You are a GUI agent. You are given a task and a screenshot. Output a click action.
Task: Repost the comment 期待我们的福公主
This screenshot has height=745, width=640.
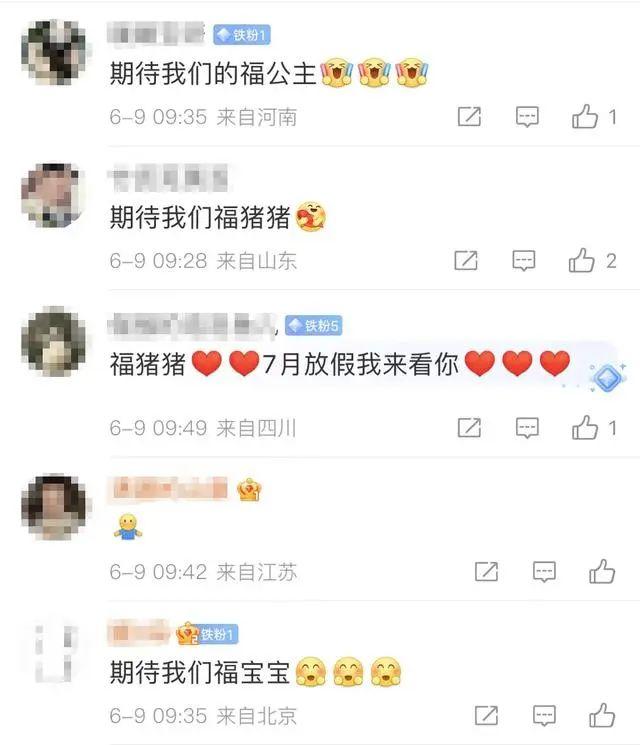(x=469, y=117)
